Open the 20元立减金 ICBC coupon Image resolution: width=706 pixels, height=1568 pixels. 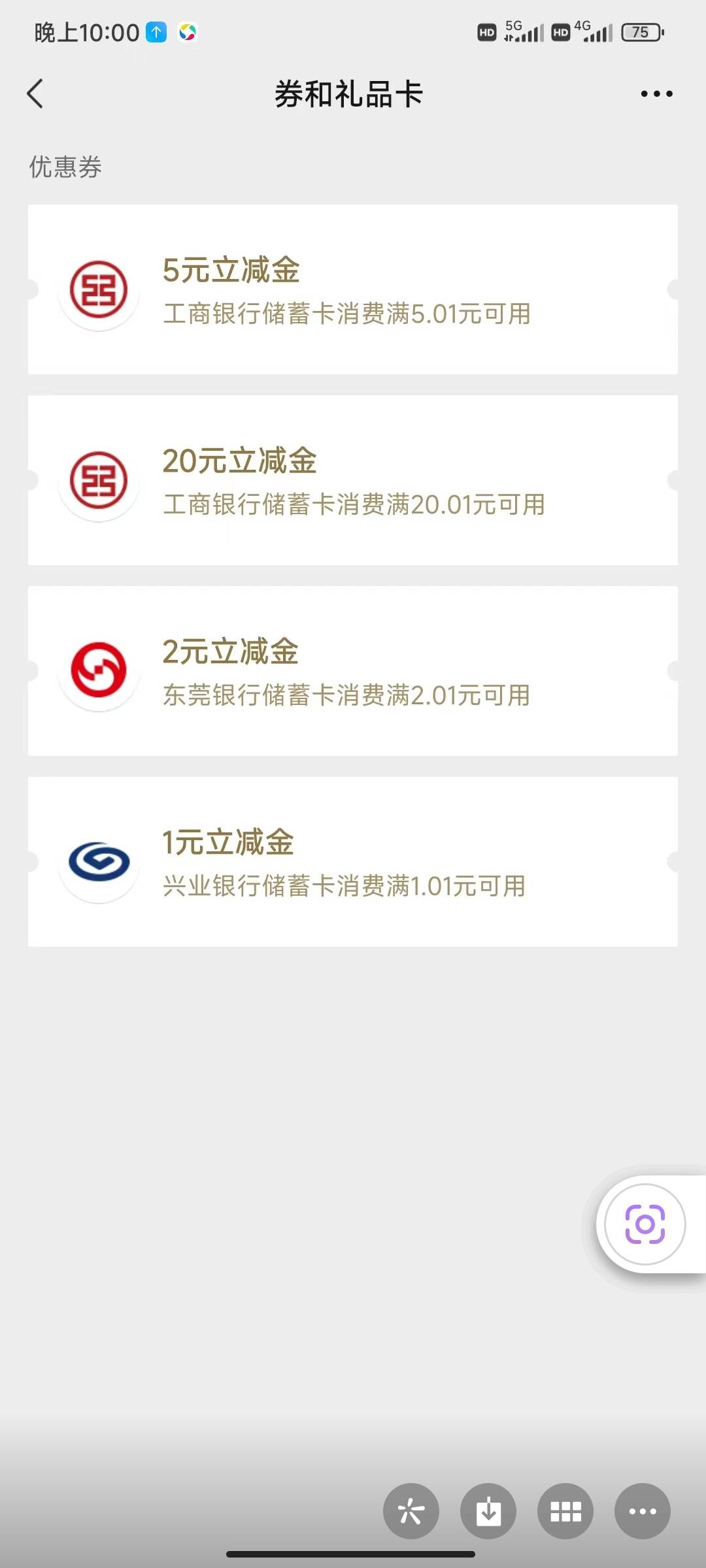[x=353, y=480]
